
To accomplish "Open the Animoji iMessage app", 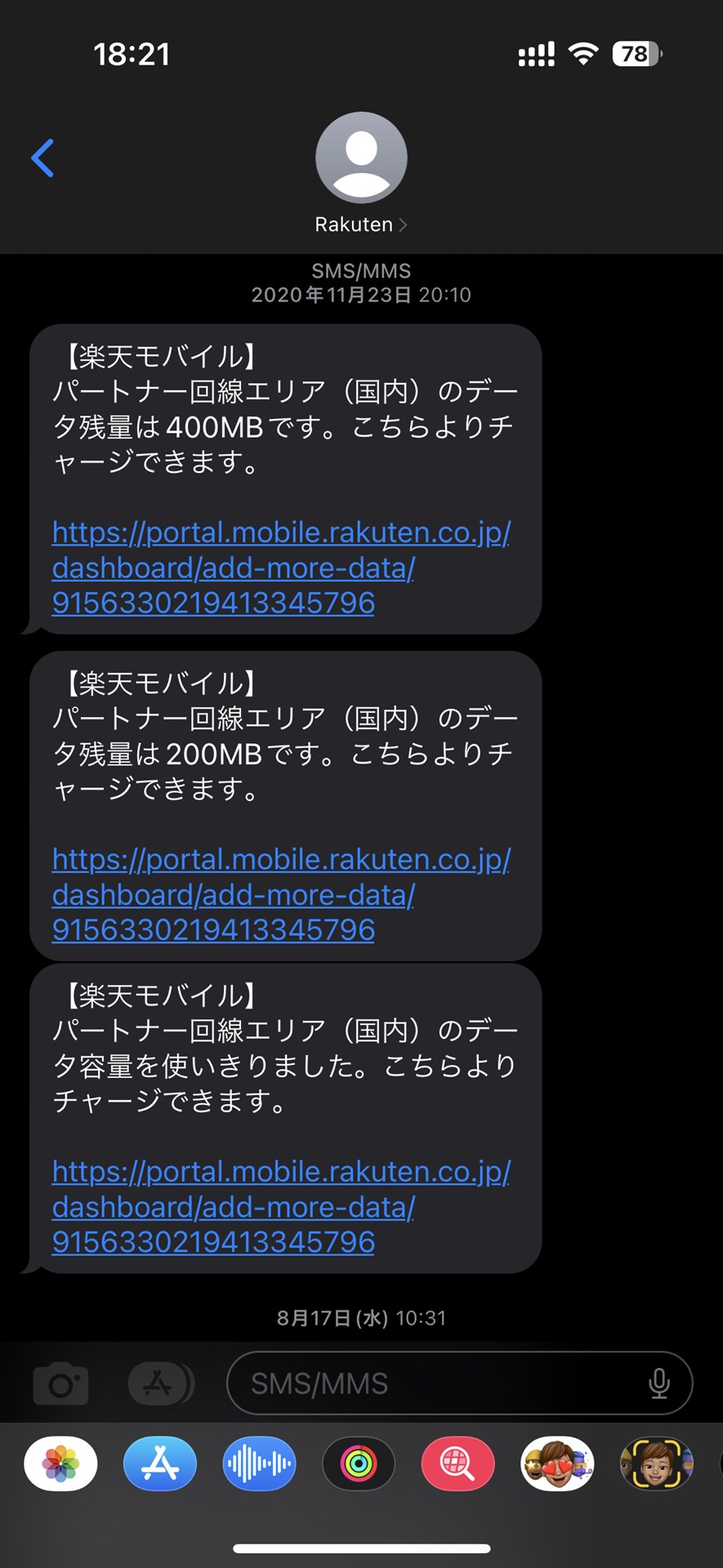I will pyautogui.click(x=656, y=1463).
